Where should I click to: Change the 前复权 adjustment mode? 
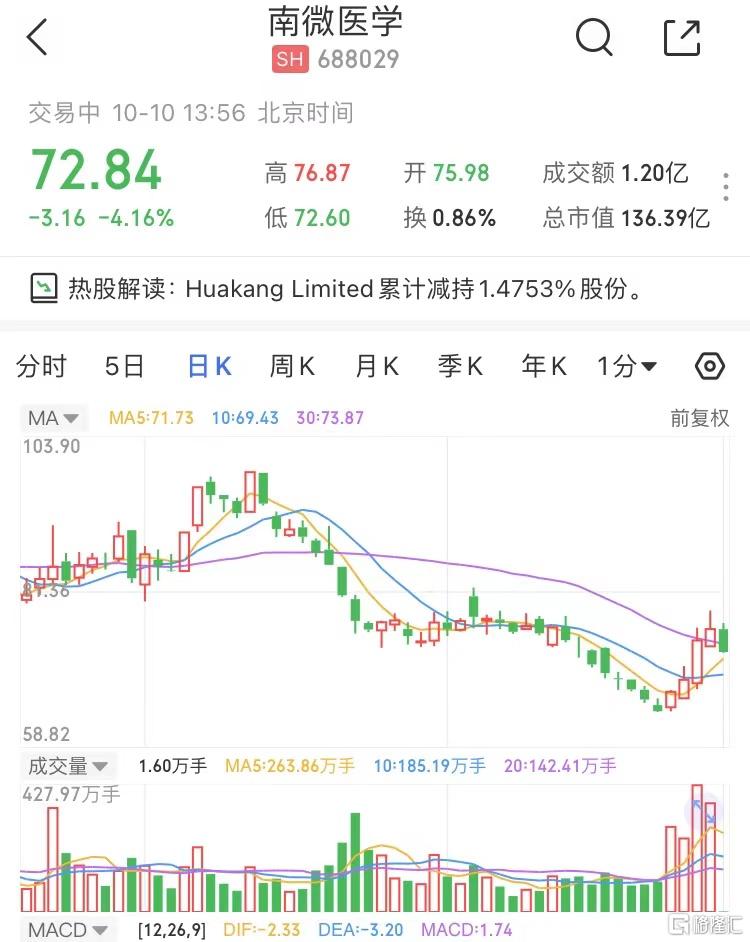click(x=700, y=418)
